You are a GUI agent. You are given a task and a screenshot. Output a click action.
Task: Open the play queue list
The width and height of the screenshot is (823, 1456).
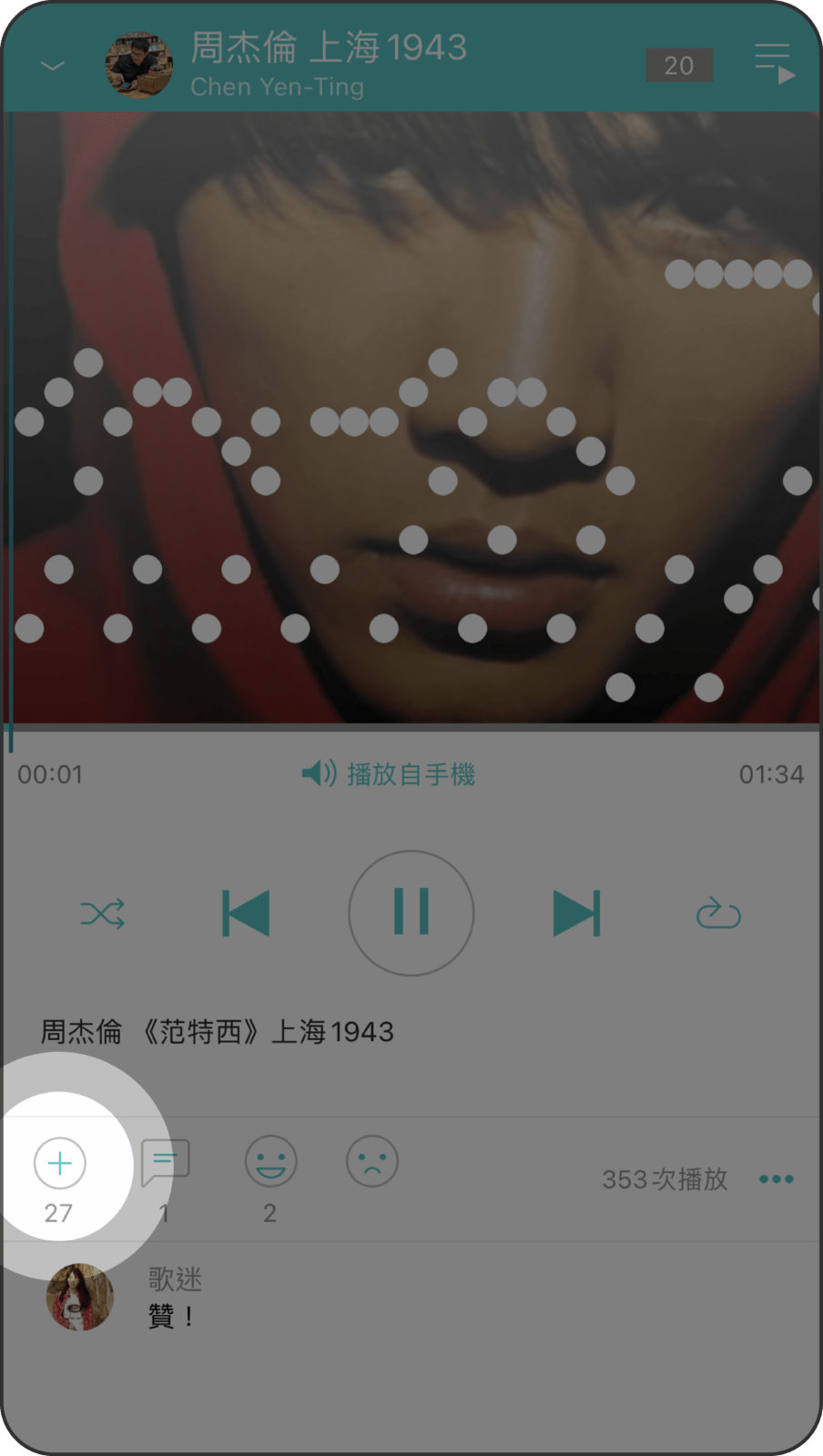point(774,64)
